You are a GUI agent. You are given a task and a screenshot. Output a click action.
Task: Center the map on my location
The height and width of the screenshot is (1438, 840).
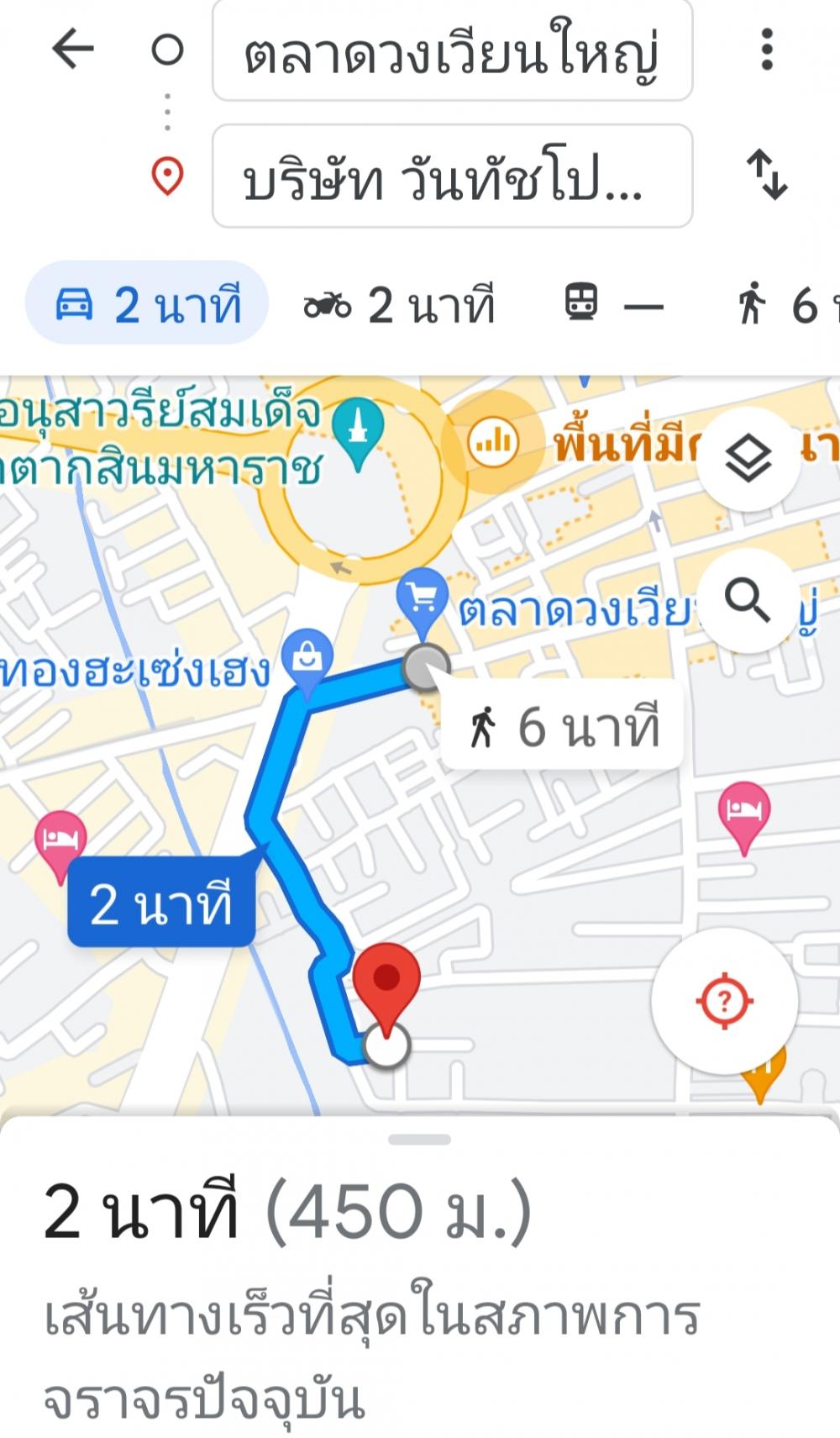[x=724, y=1000]
